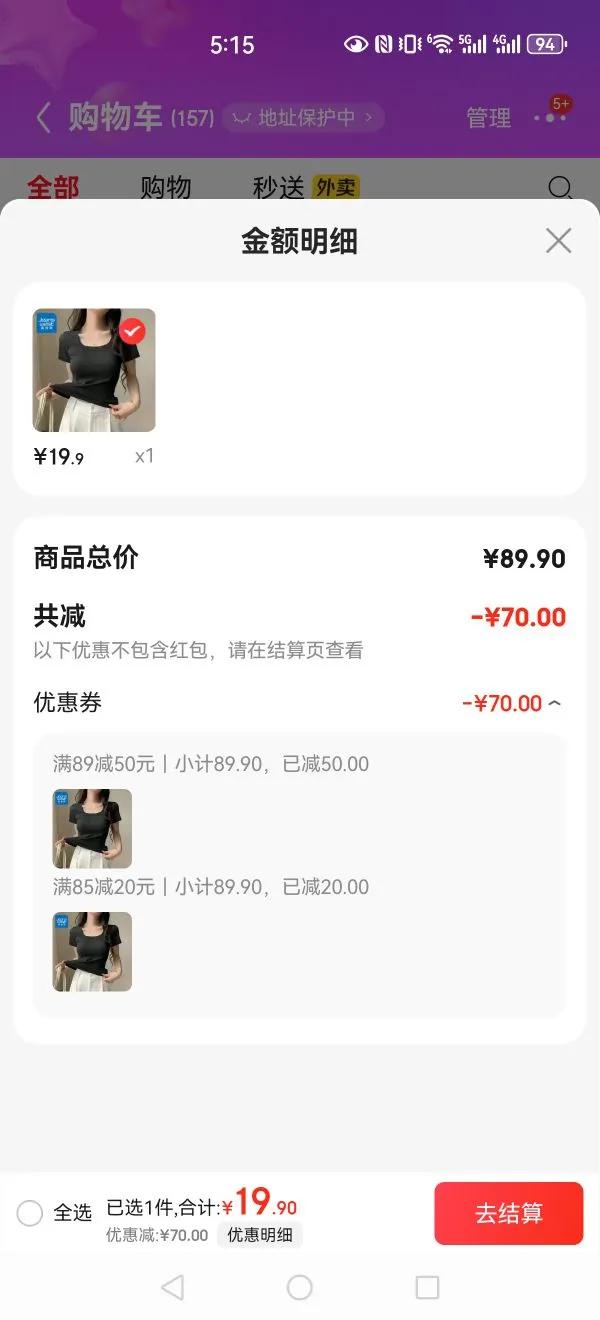Search within the shopping cart

coord(561,187)
